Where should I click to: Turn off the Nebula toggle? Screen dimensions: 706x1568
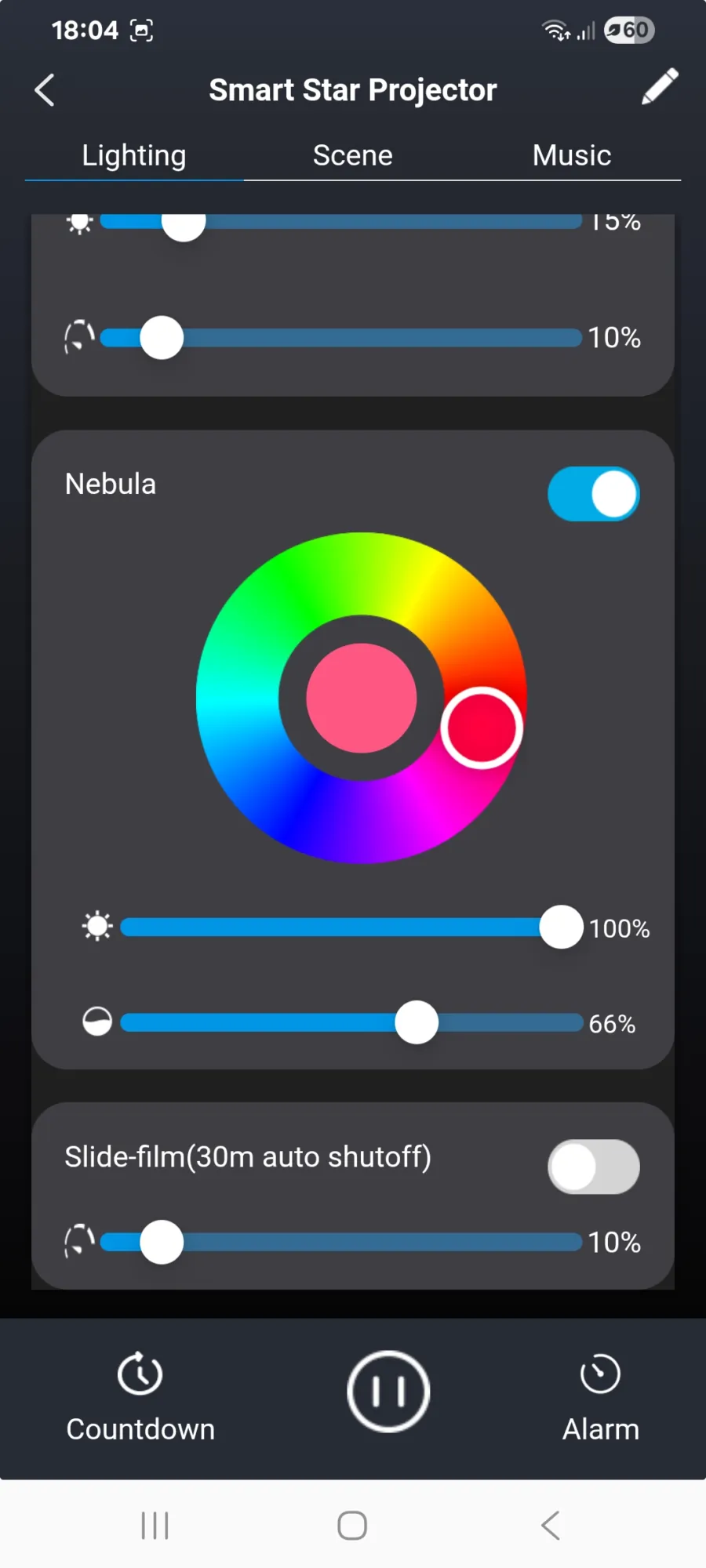tap(593, 494)
